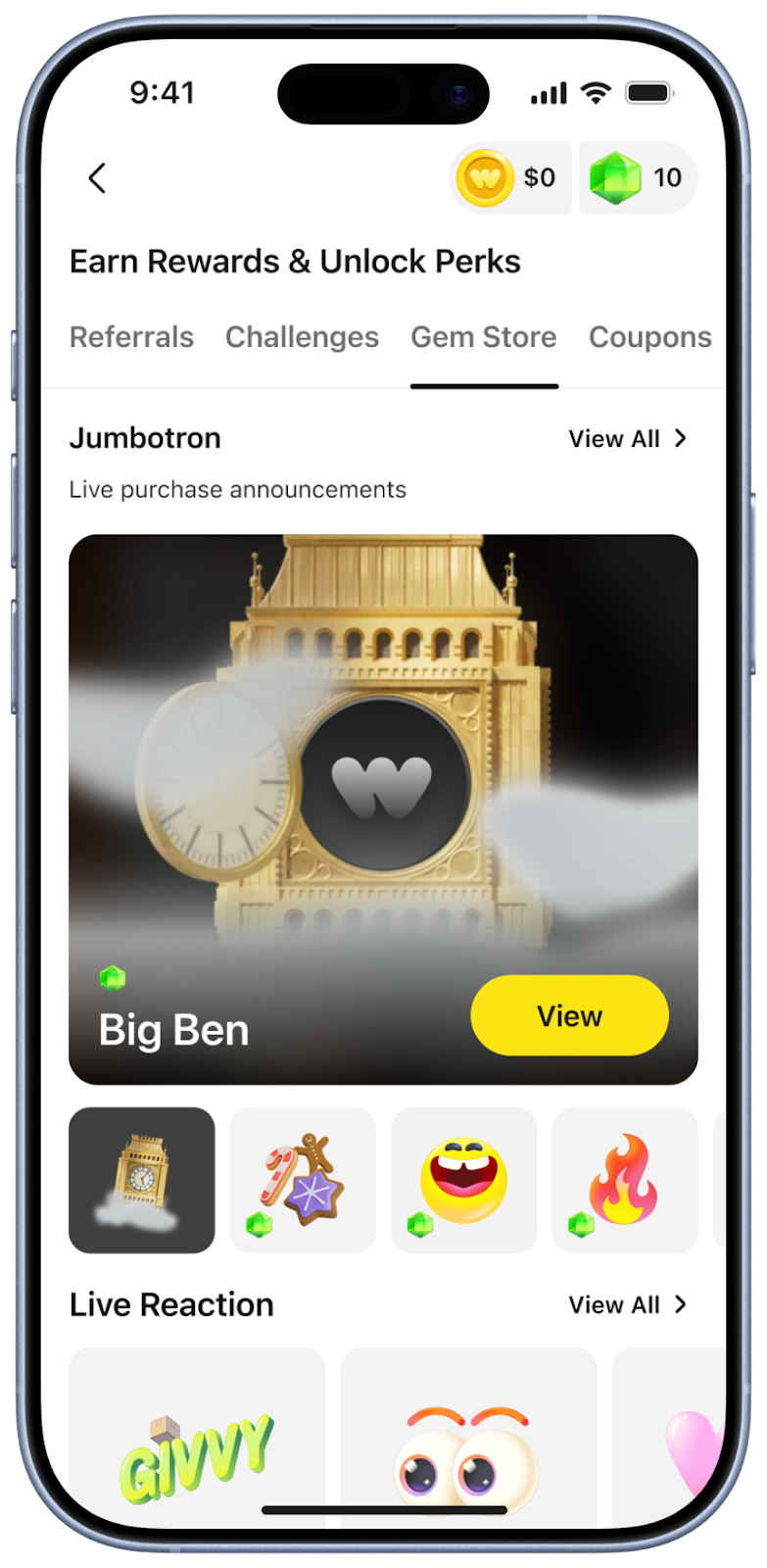
Task: Open the gem balance showing 10
Action: click(x=638, y=178)
